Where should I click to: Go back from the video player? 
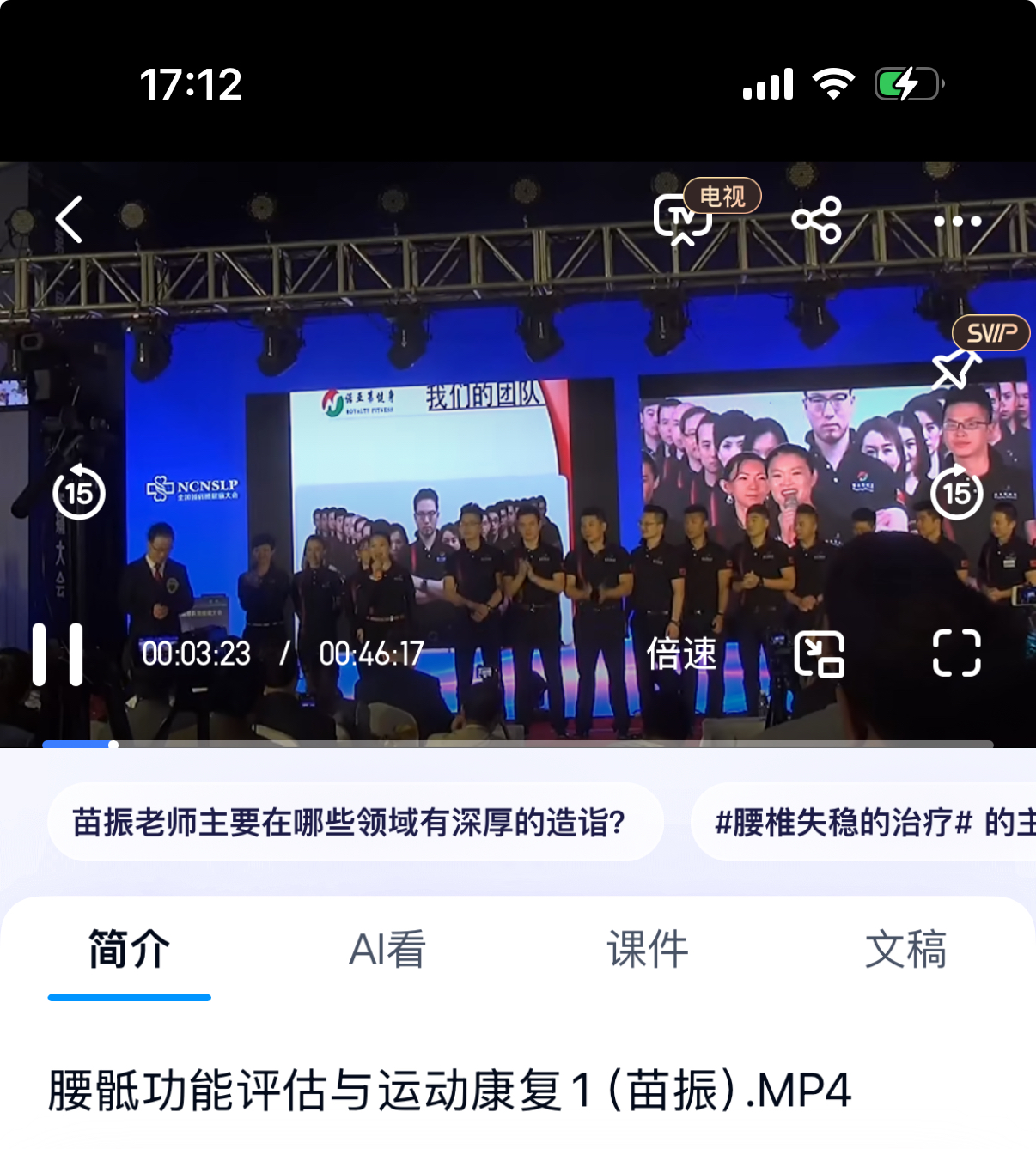click(70, 220)
